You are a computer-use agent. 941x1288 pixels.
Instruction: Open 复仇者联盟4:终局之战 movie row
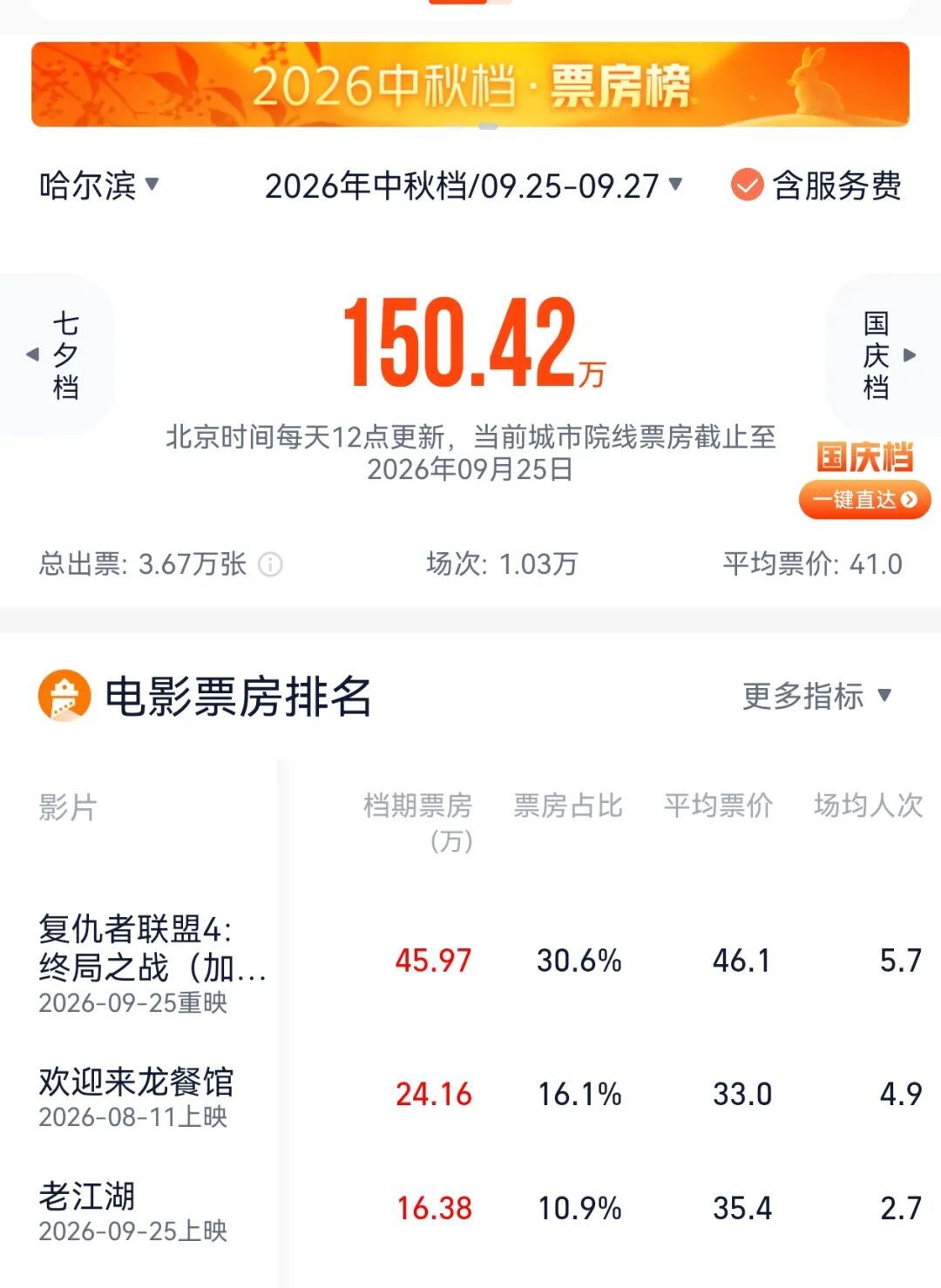470,963
